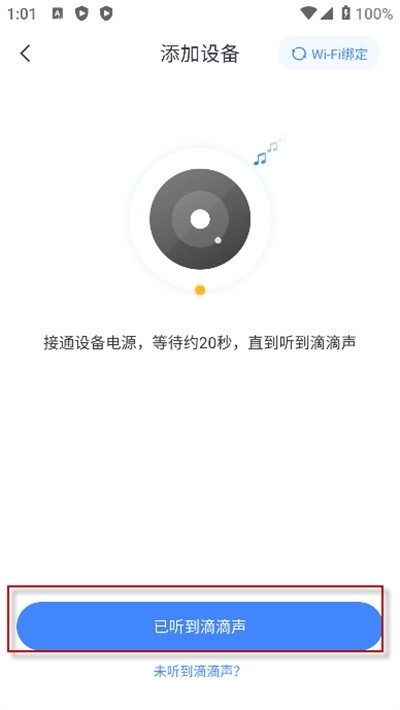Open the 未听到滴滴声? help link
The height and width of the screenshot is (710, 400).
(197, 671)
